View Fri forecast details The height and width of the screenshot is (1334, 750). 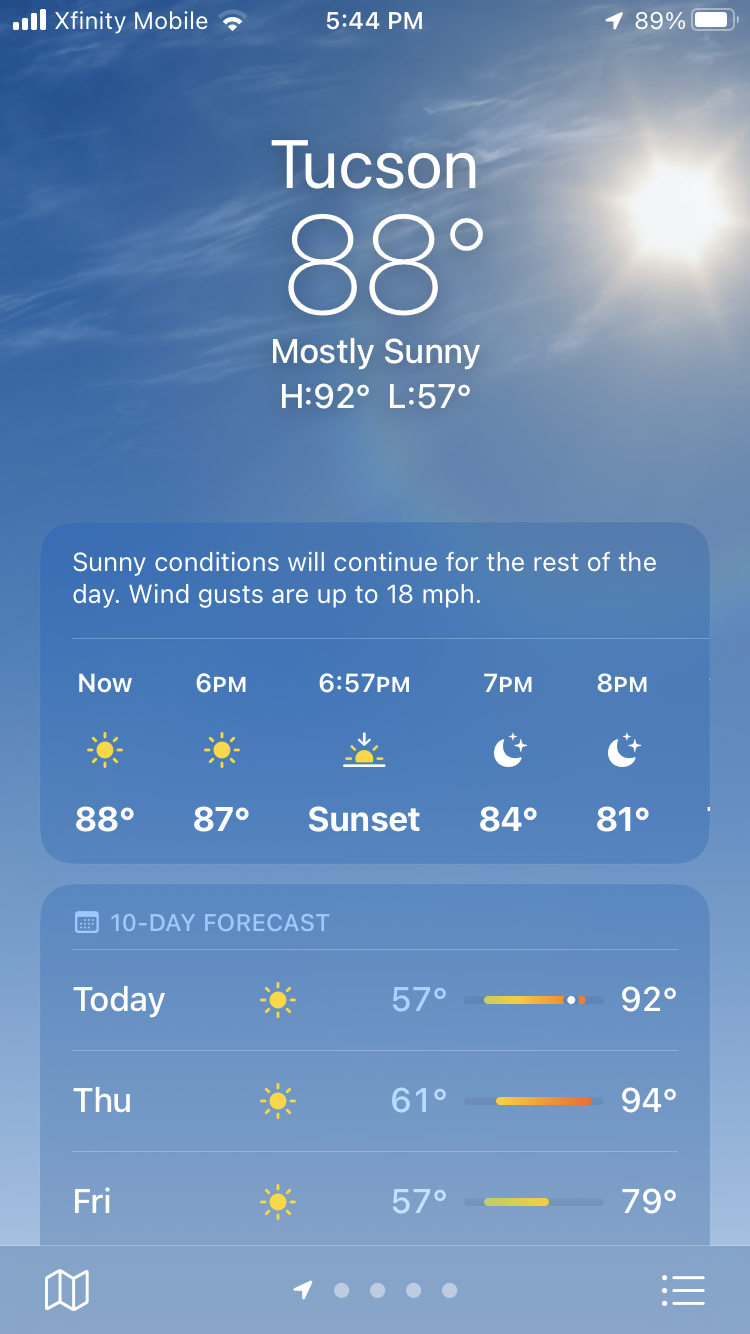[374, 1201]
